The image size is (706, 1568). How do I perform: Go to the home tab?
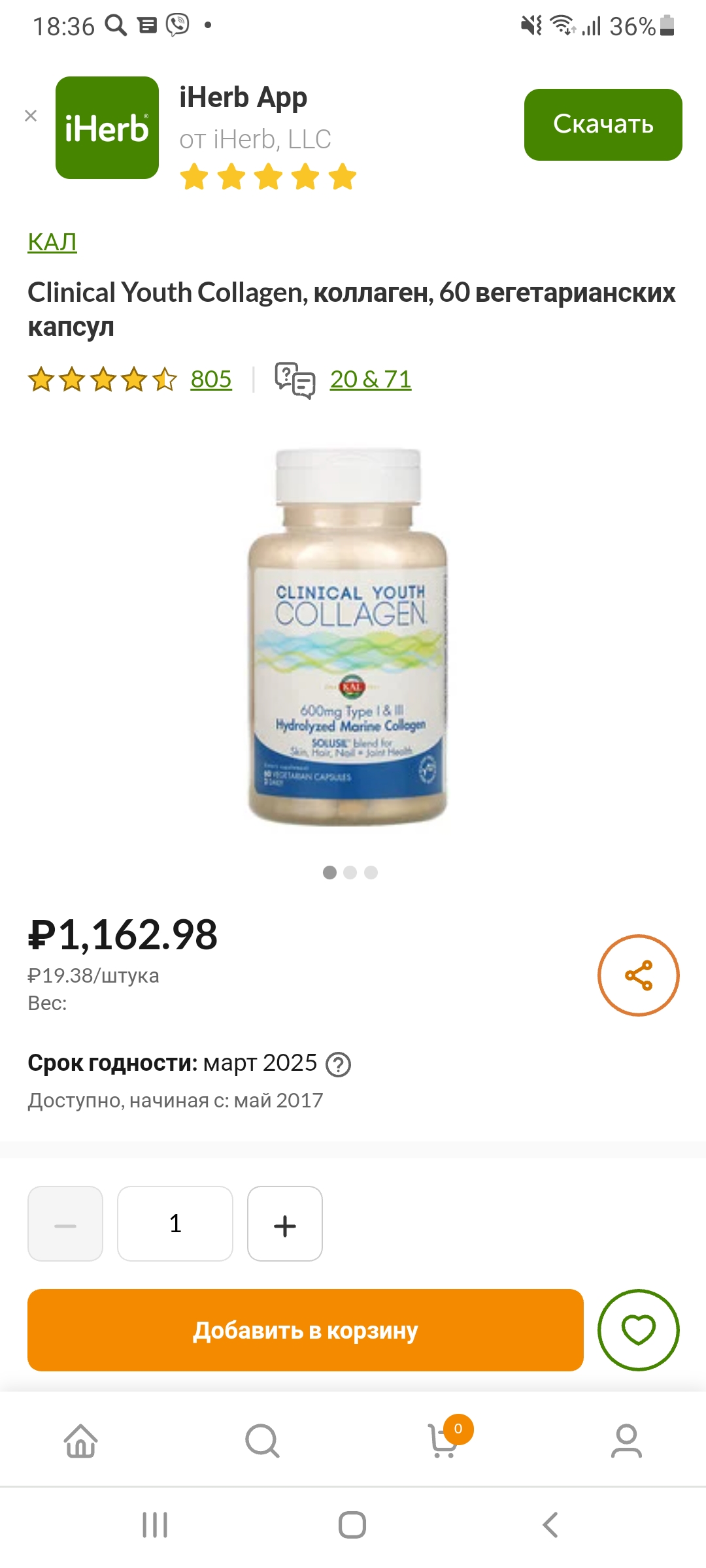click(81, 1441)
